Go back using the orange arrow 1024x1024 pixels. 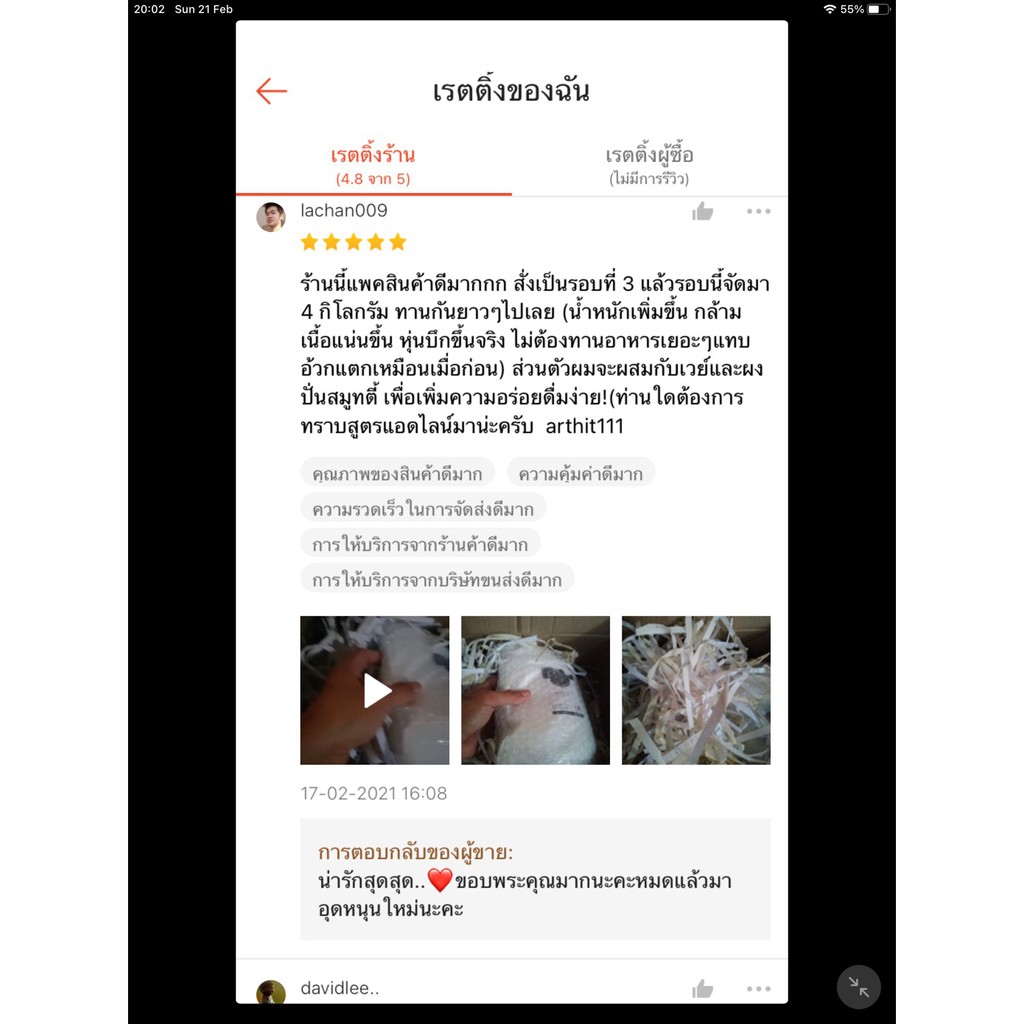[x=271, y=91]
